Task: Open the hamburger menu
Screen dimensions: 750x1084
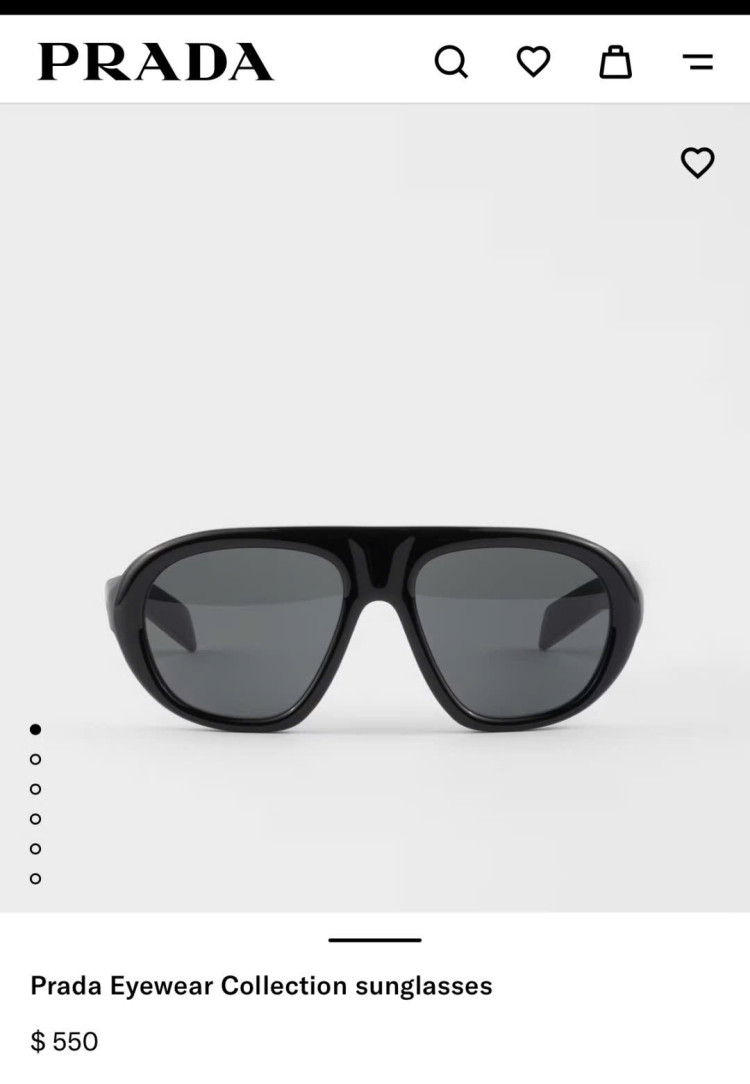Action: [698, 62]
